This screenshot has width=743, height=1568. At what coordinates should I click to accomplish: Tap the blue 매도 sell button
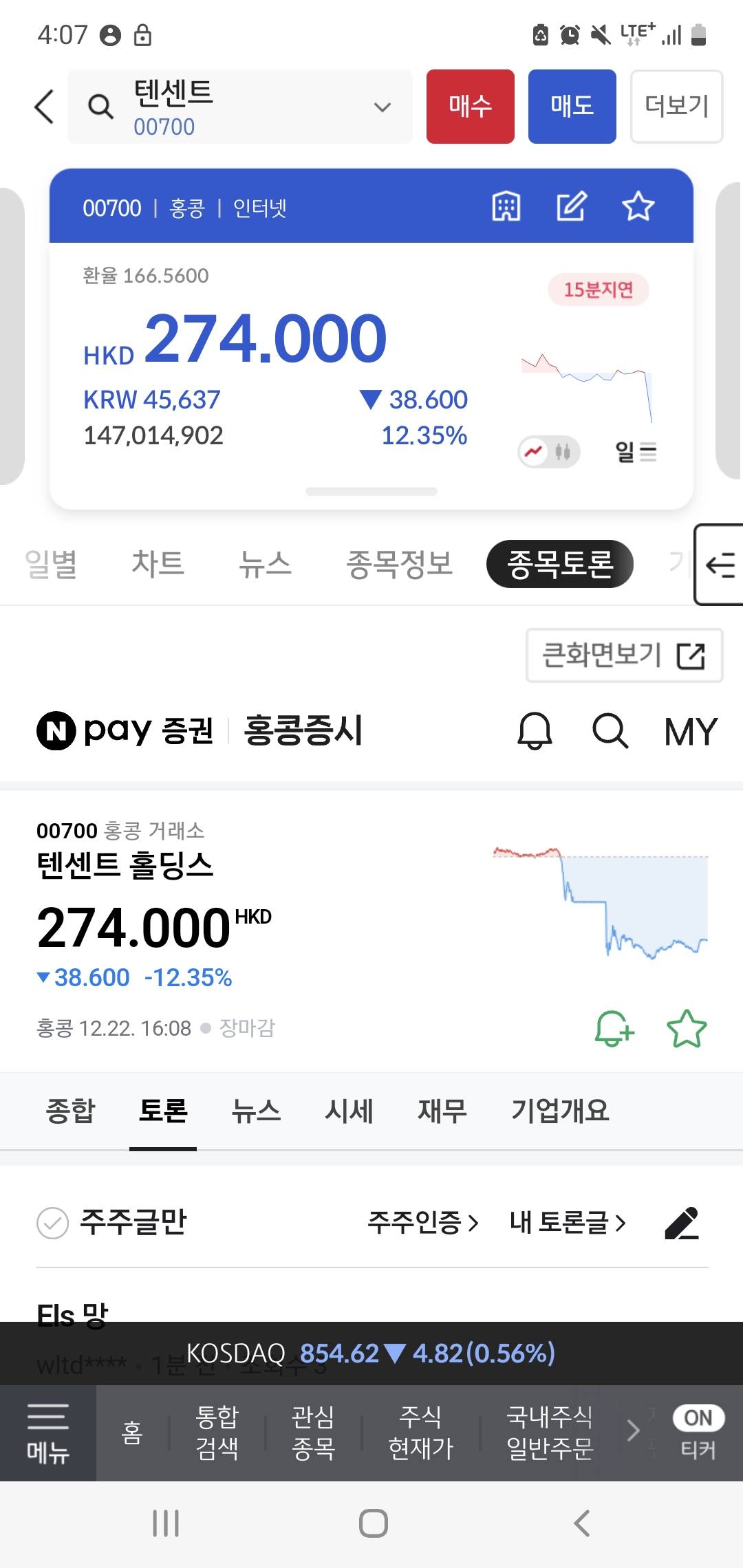click(x=572, y=107)
